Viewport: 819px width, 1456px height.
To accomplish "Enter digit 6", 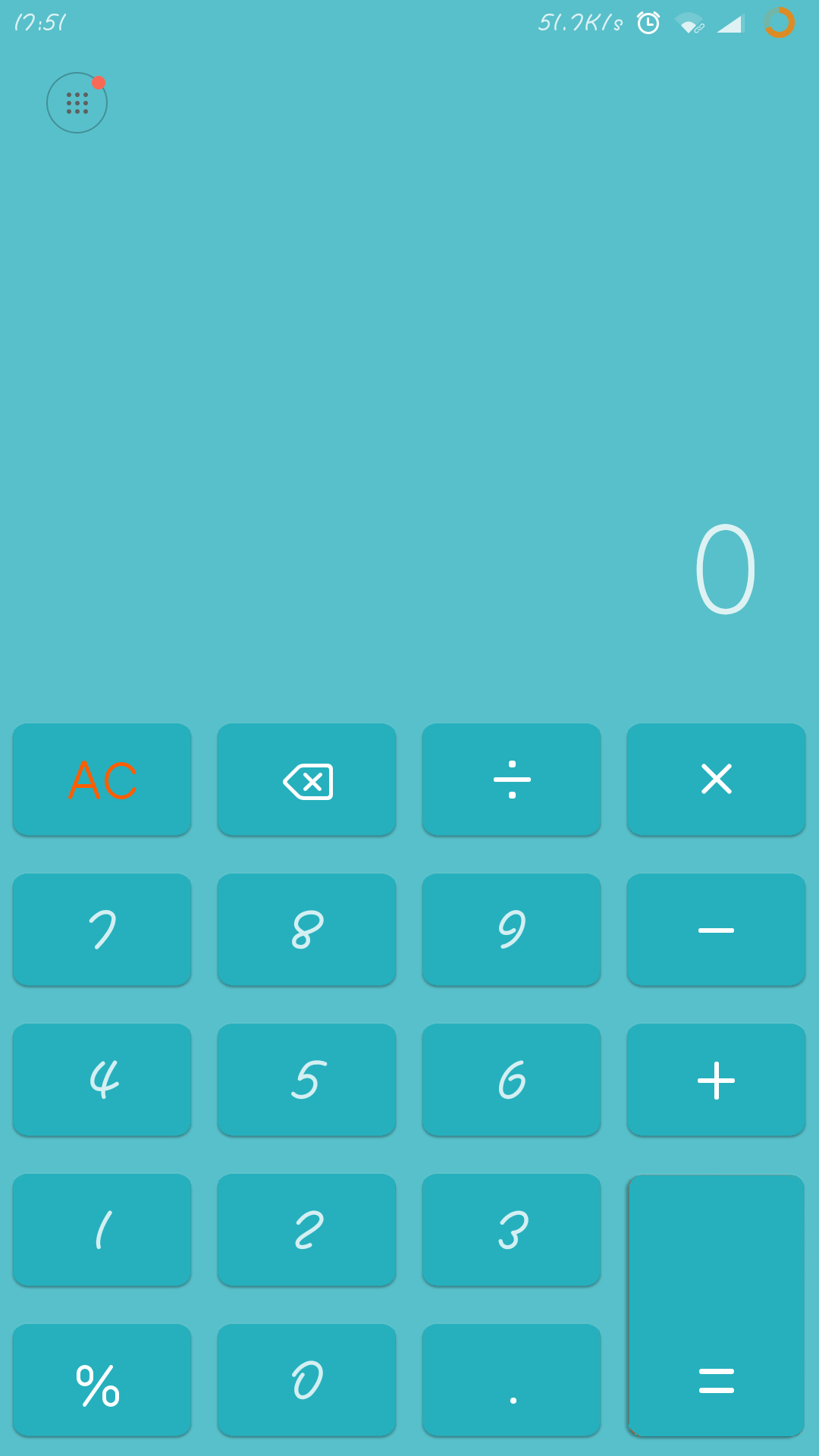I will tap(512, 1080).
